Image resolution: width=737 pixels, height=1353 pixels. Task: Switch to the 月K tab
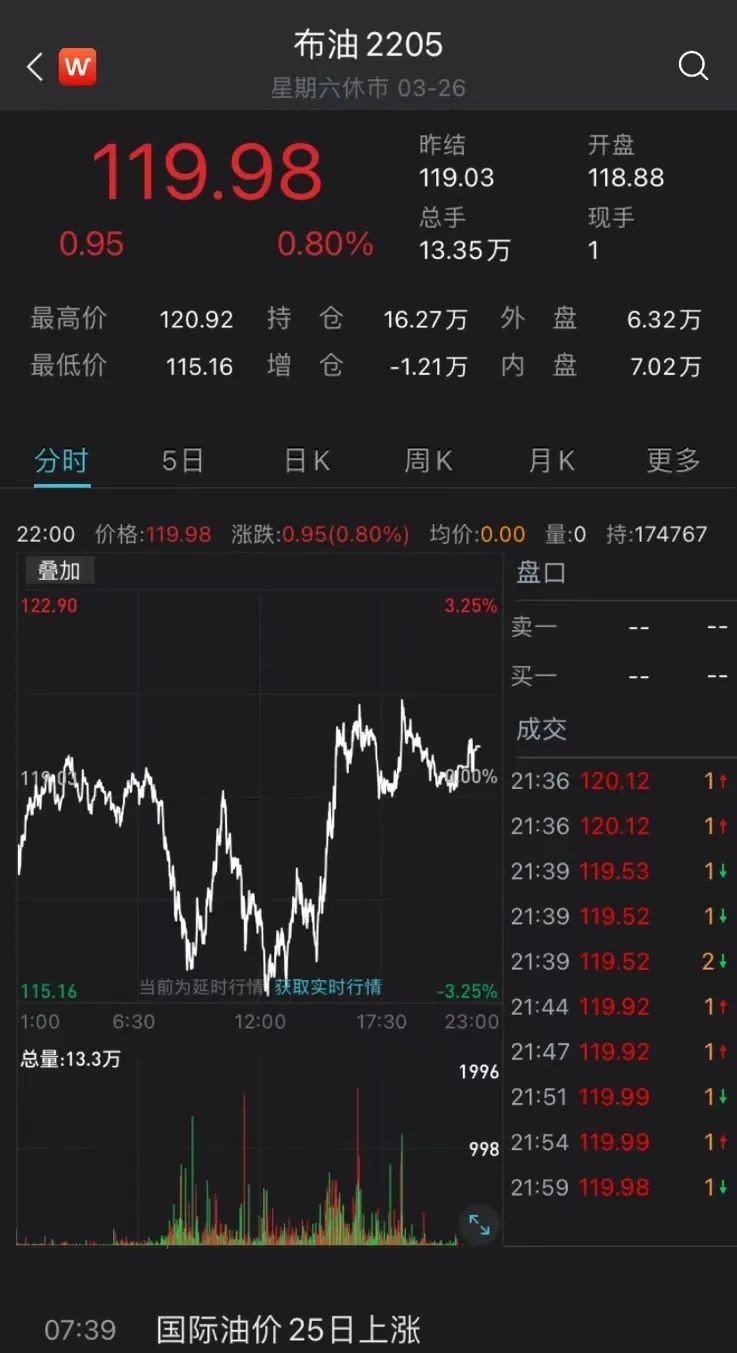pos(550,460)
